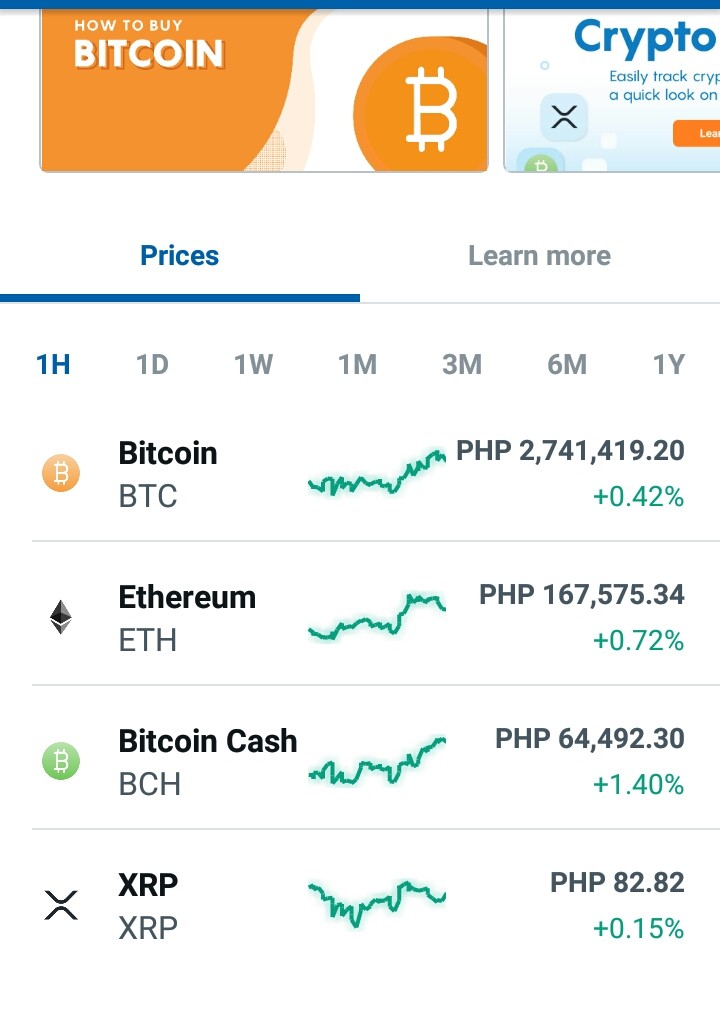
Task: Open the How to Buy Bitcoin banner
Action: pyautogui.click(x=264, y=90)
